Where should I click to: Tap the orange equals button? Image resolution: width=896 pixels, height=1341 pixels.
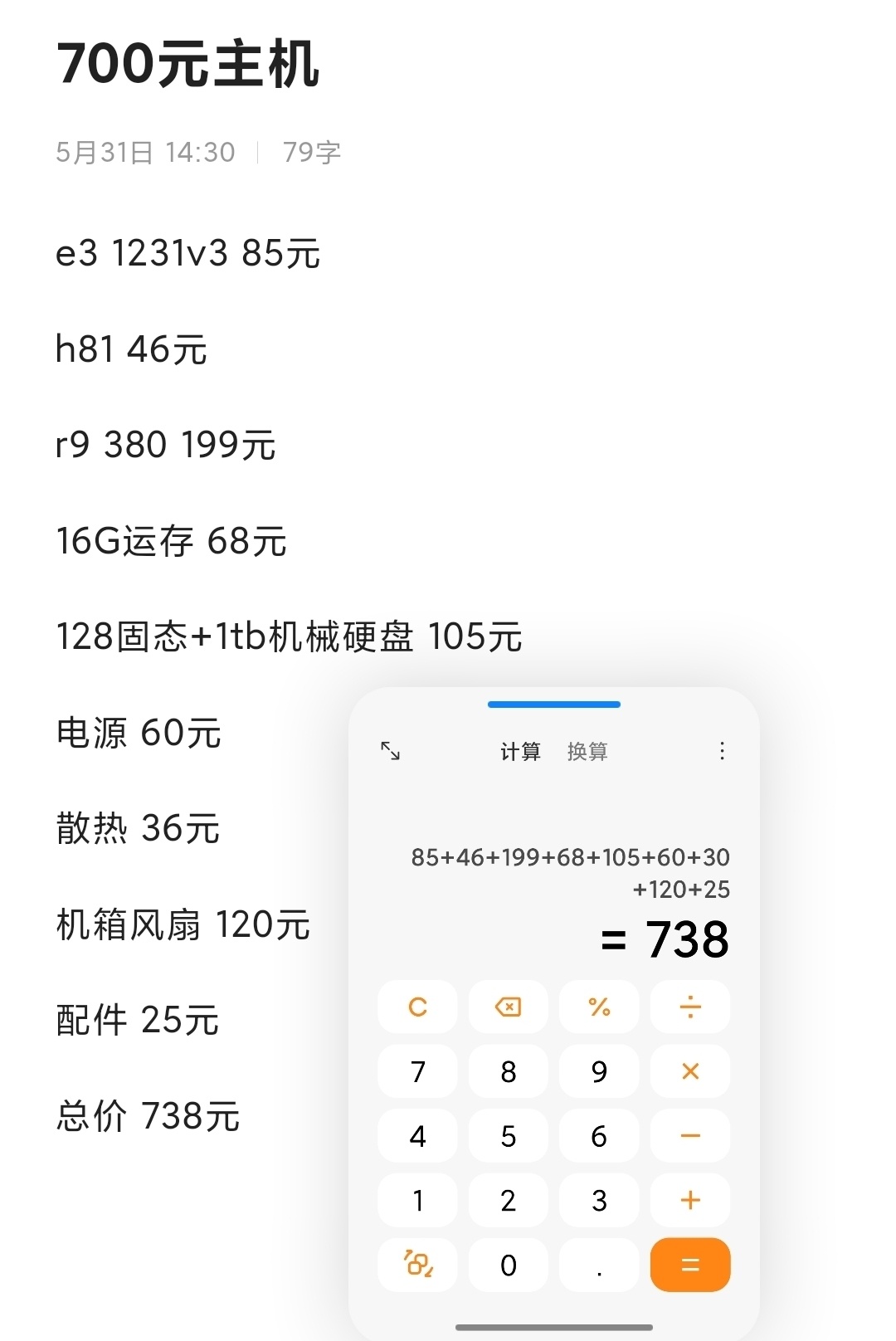coord(690,1265)
